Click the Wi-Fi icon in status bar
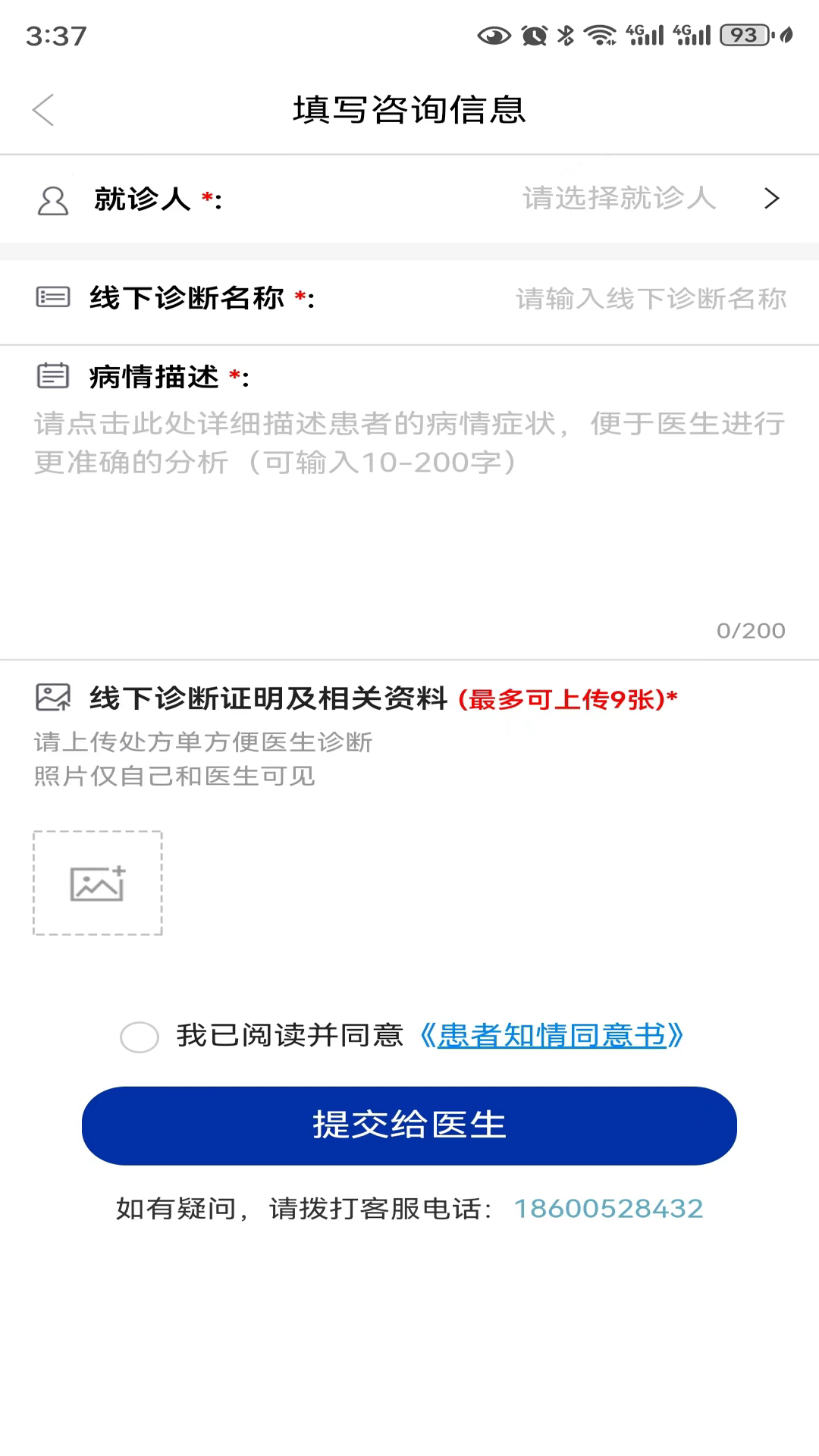The height and width of the screenshot is (1456, 819). pos(599,34)
